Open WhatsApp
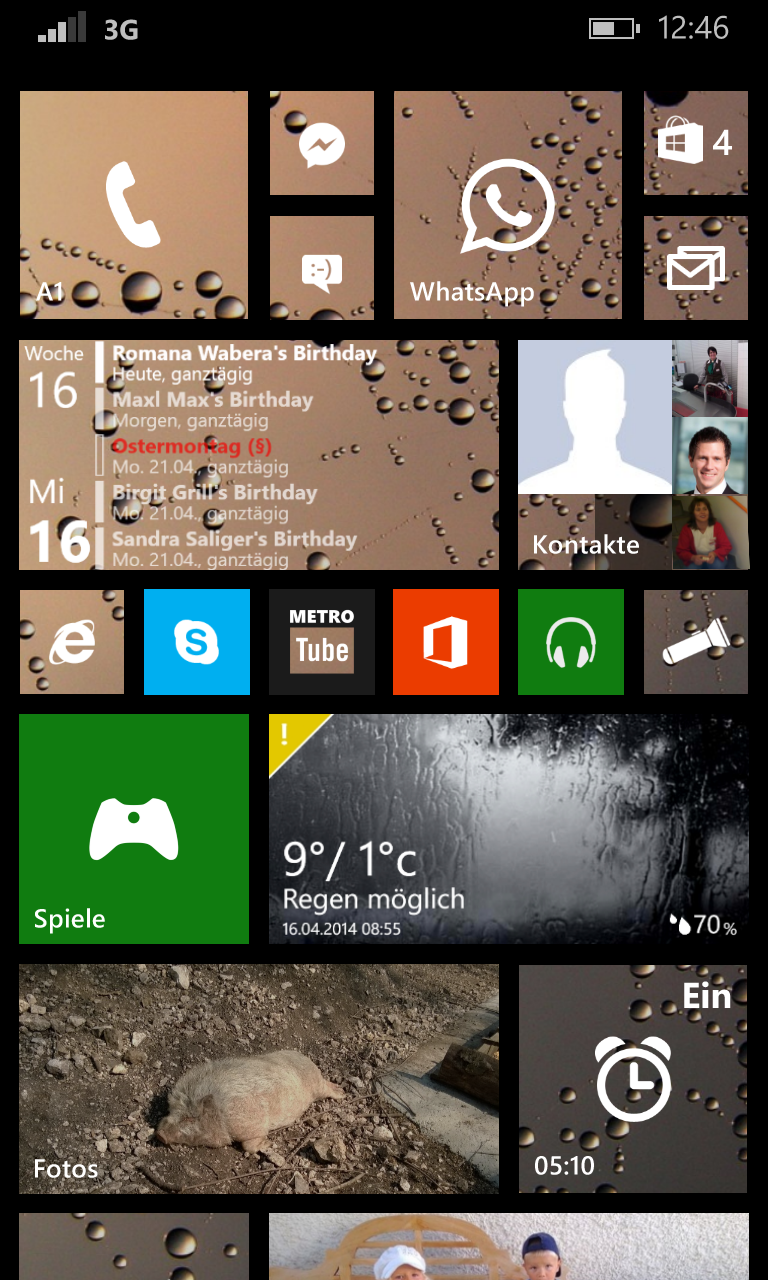This screenshot has width=768, height=1280. coord(508,205)
